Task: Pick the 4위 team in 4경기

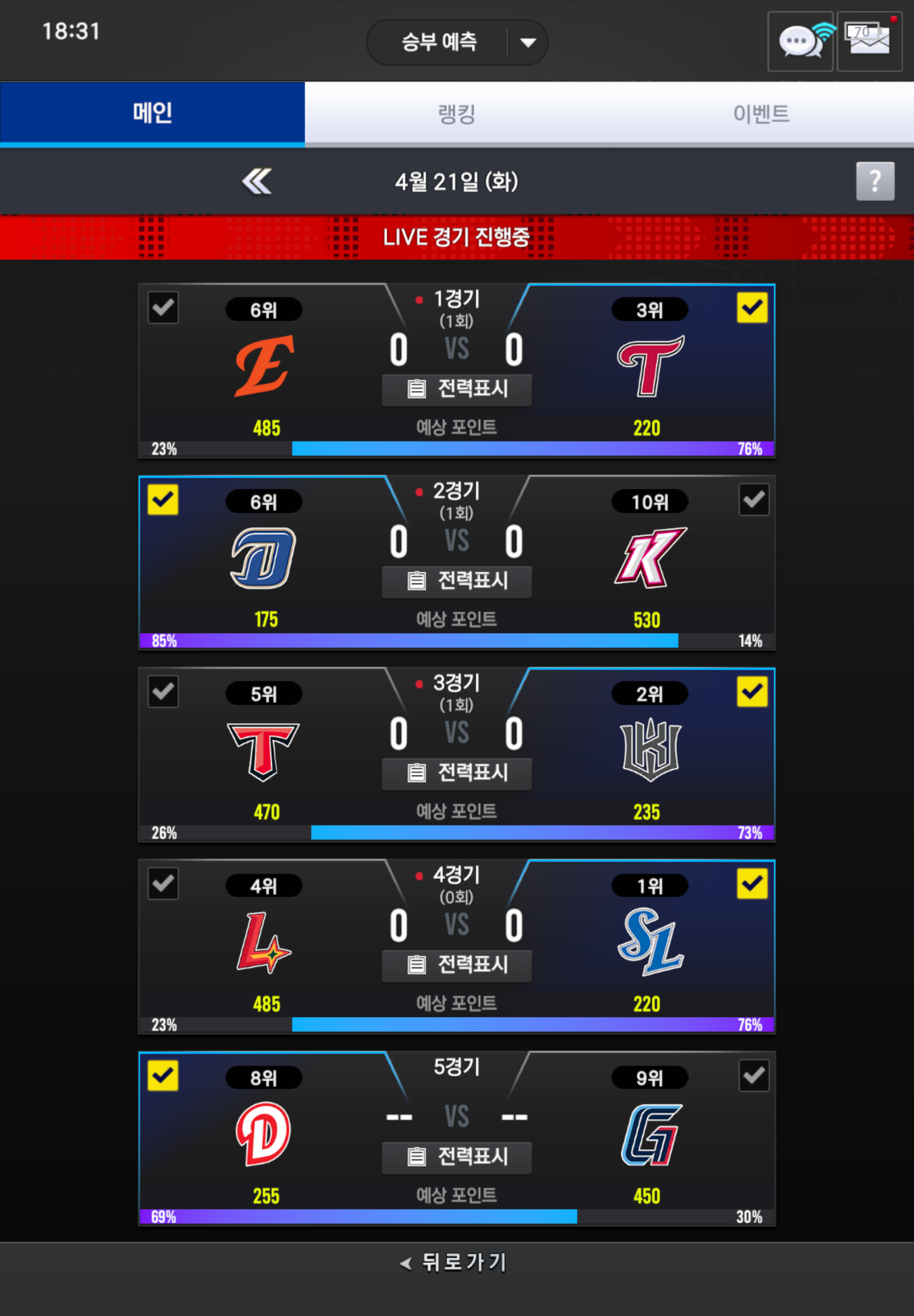Action: coord(163,884)
